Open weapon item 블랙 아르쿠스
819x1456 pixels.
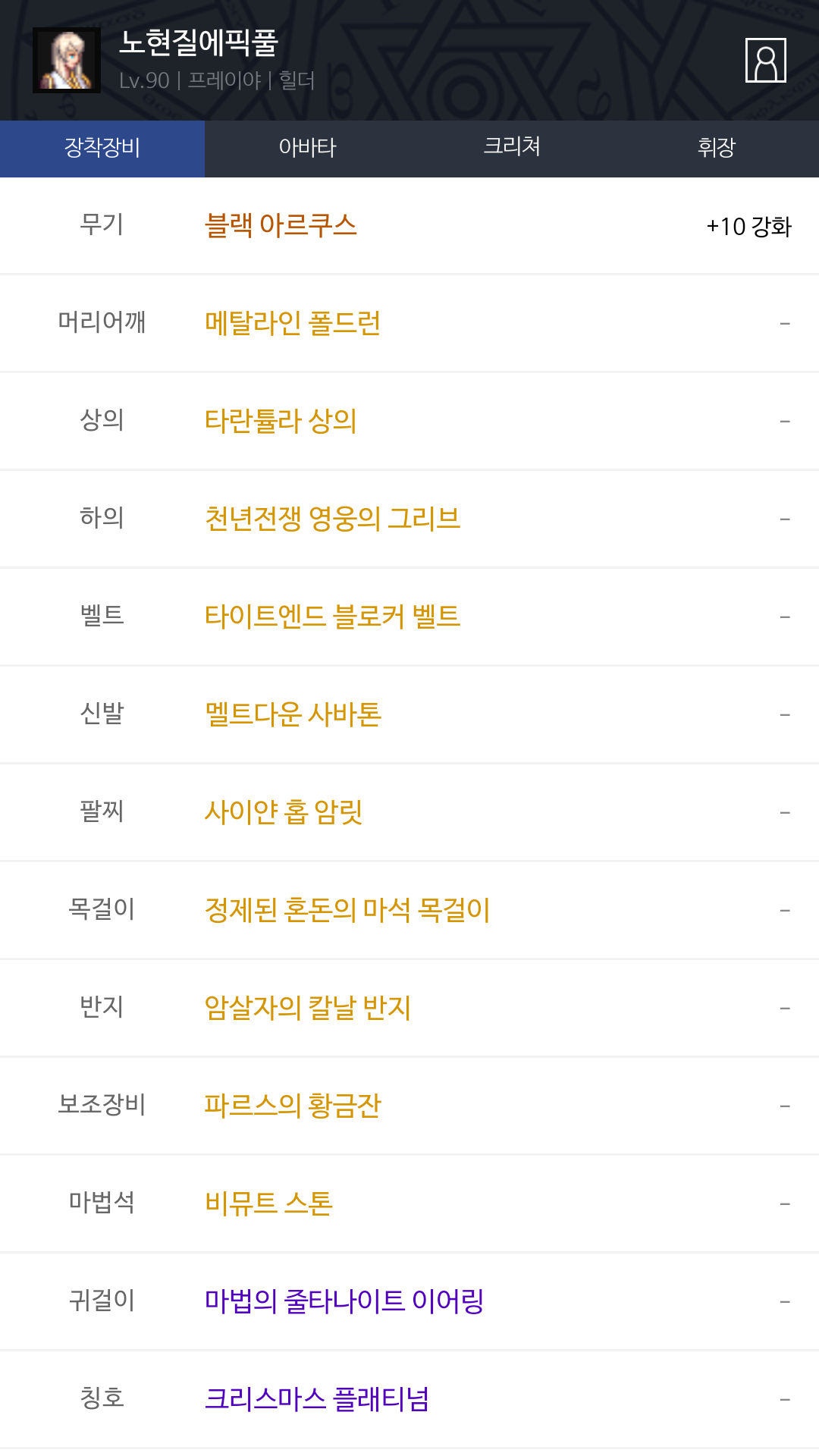pyautogui.click(x=281, y=225)
